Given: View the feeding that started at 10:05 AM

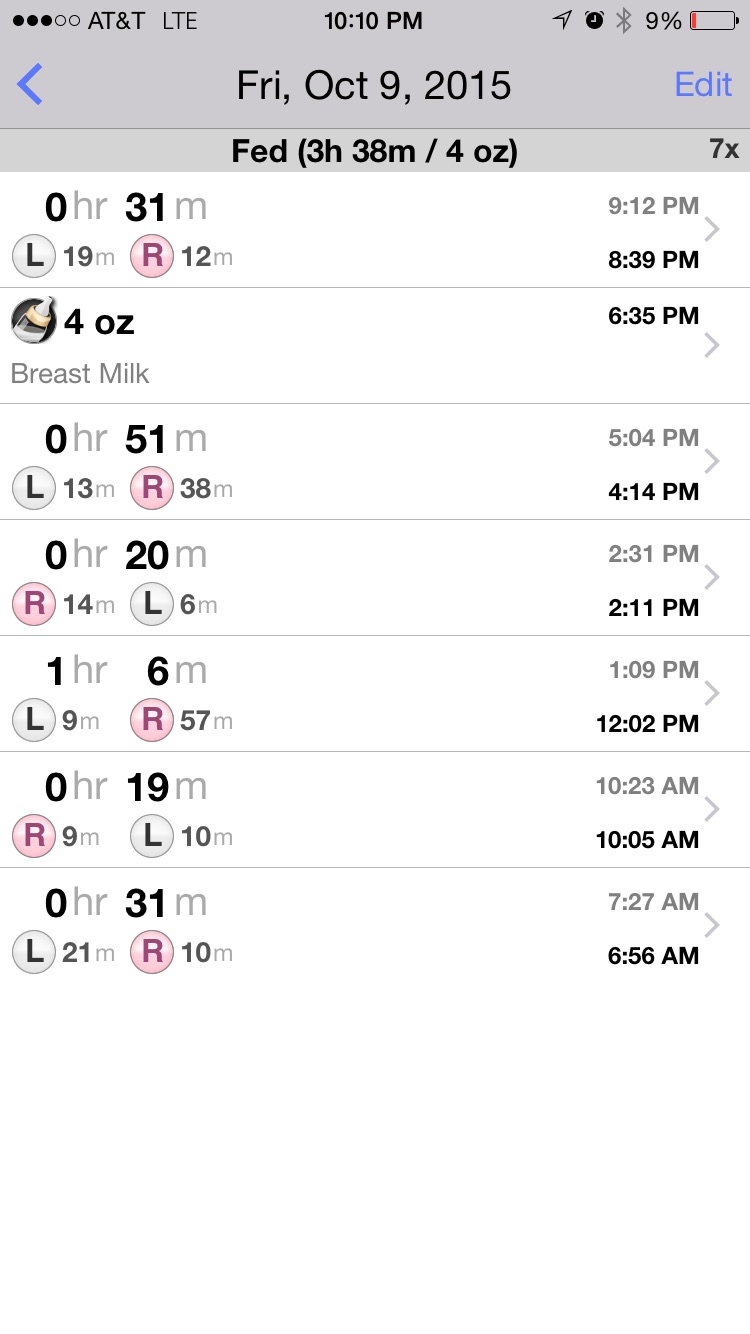Looking at the screenshot, I should click(375, 810).
